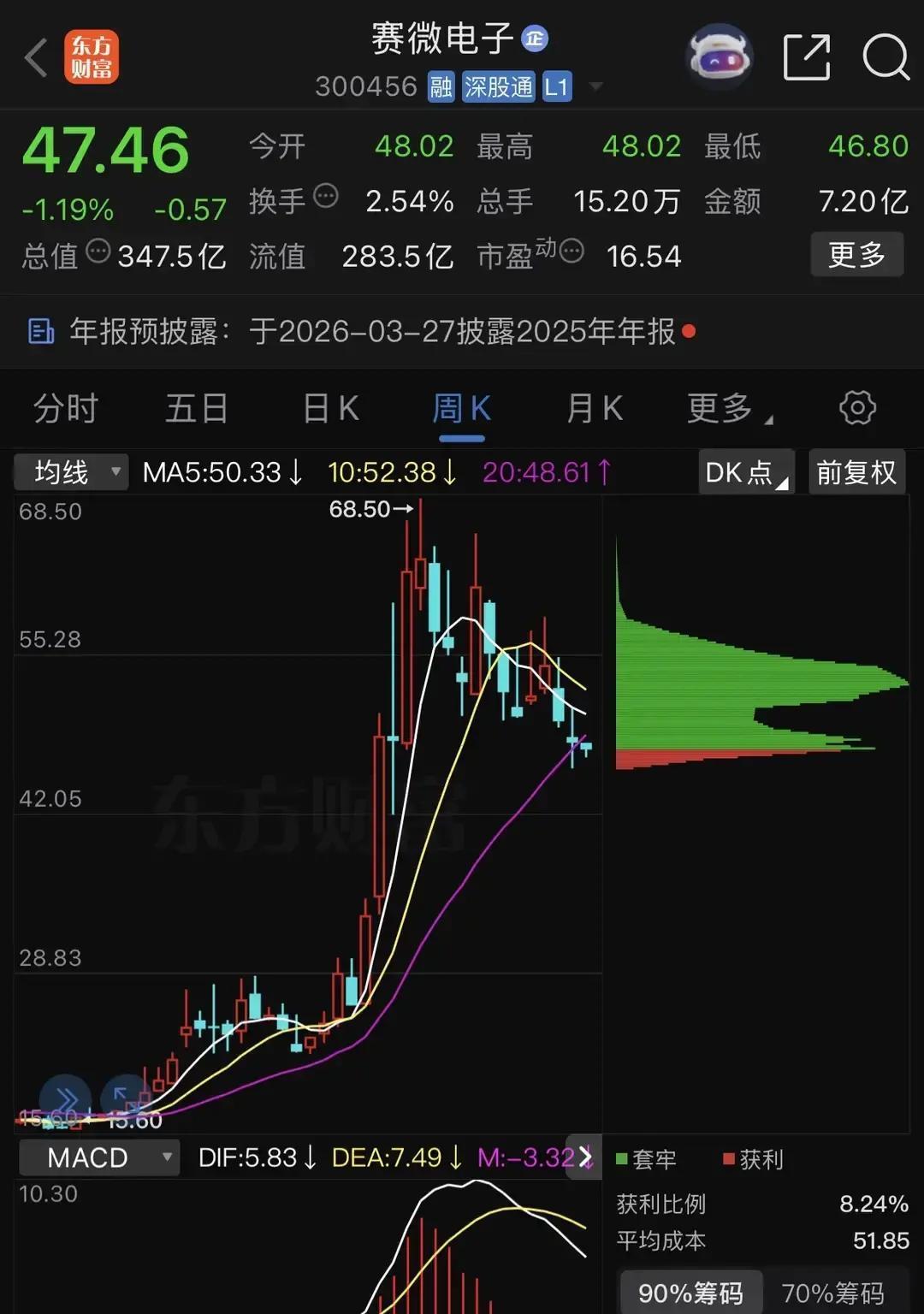The width and height of the screenshot is (924, 1314).
Task: Open chart settings via the gear icon
Action: click(856, 408)
